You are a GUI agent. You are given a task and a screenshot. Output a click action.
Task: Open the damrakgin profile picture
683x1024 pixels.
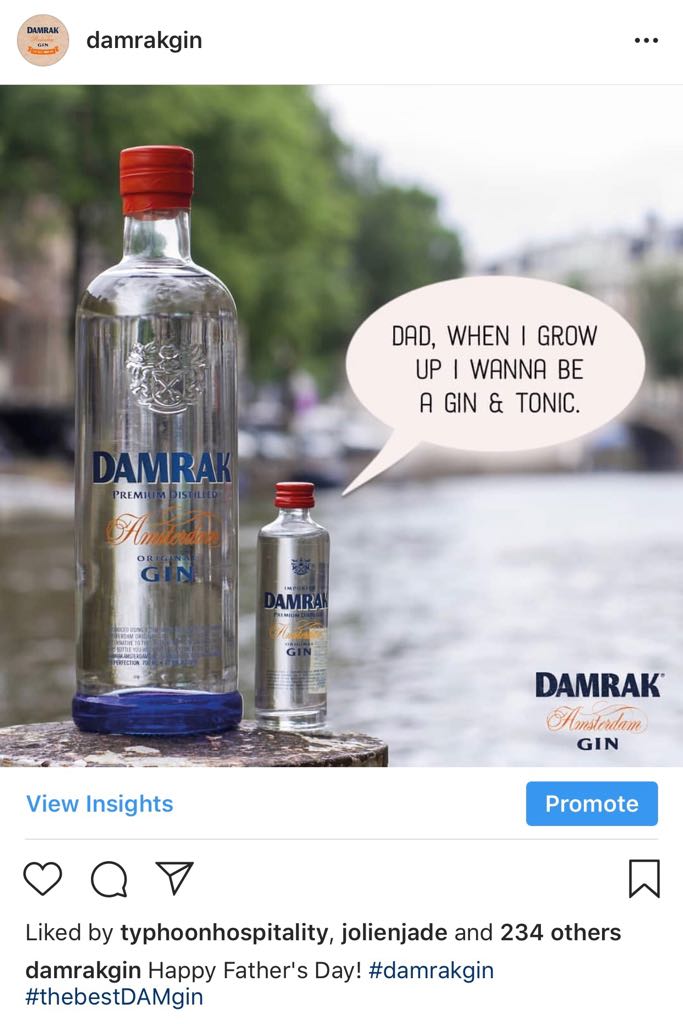pos(43,41)
